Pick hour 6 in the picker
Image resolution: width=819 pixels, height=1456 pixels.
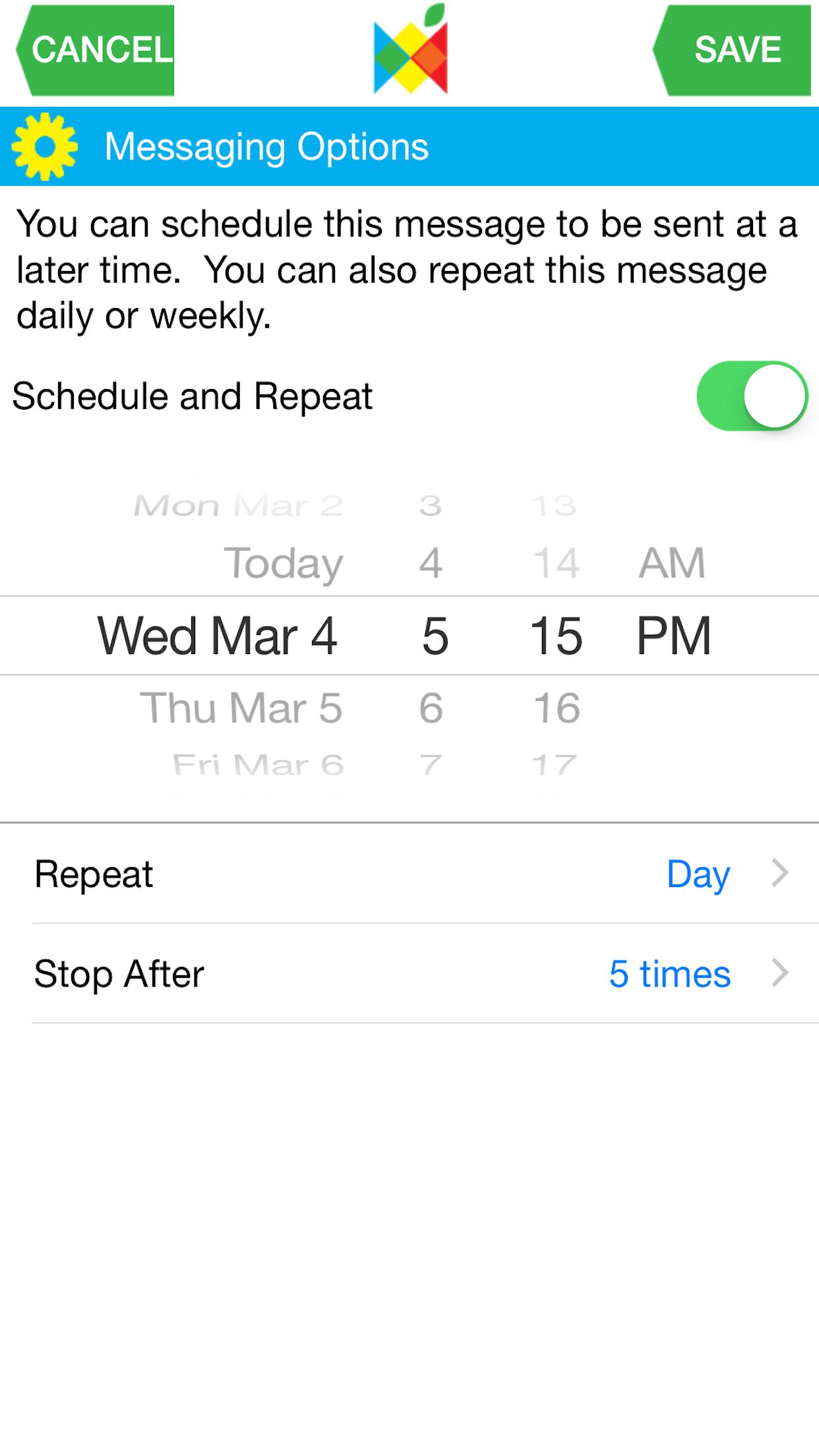(x=431, y=708)
